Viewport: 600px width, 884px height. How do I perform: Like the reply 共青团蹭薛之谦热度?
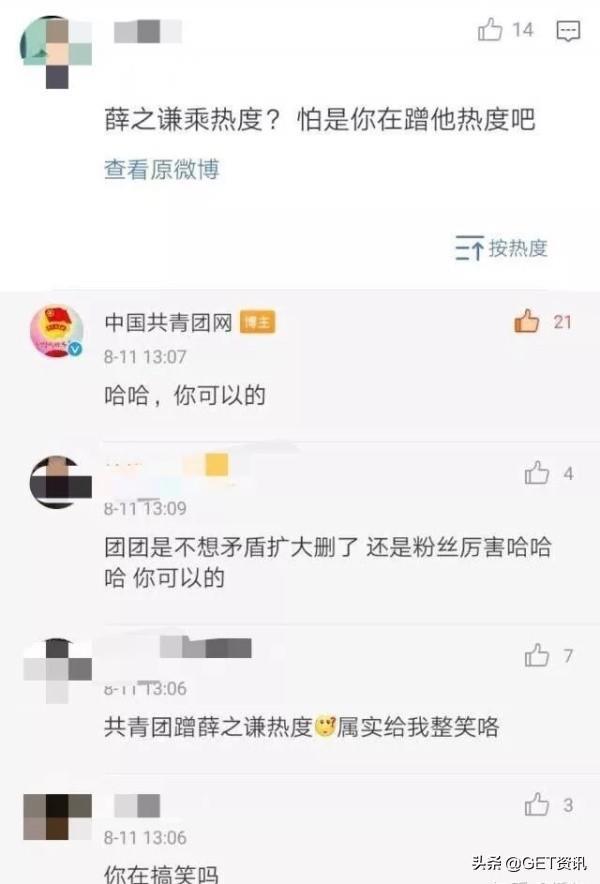click(537, 655)
